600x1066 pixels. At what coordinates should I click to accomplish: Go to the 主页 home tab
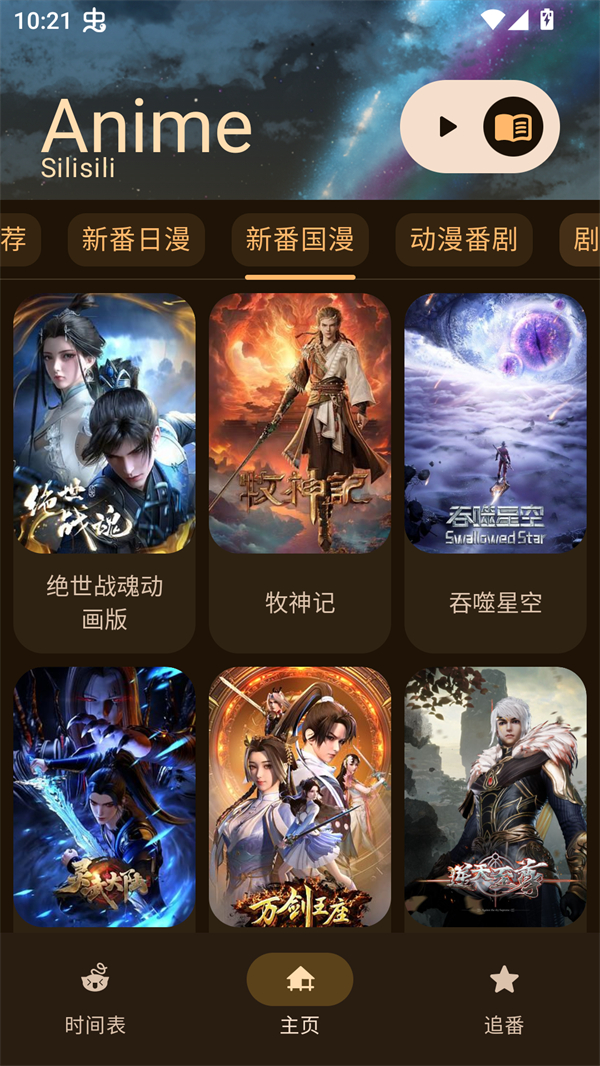300,998
